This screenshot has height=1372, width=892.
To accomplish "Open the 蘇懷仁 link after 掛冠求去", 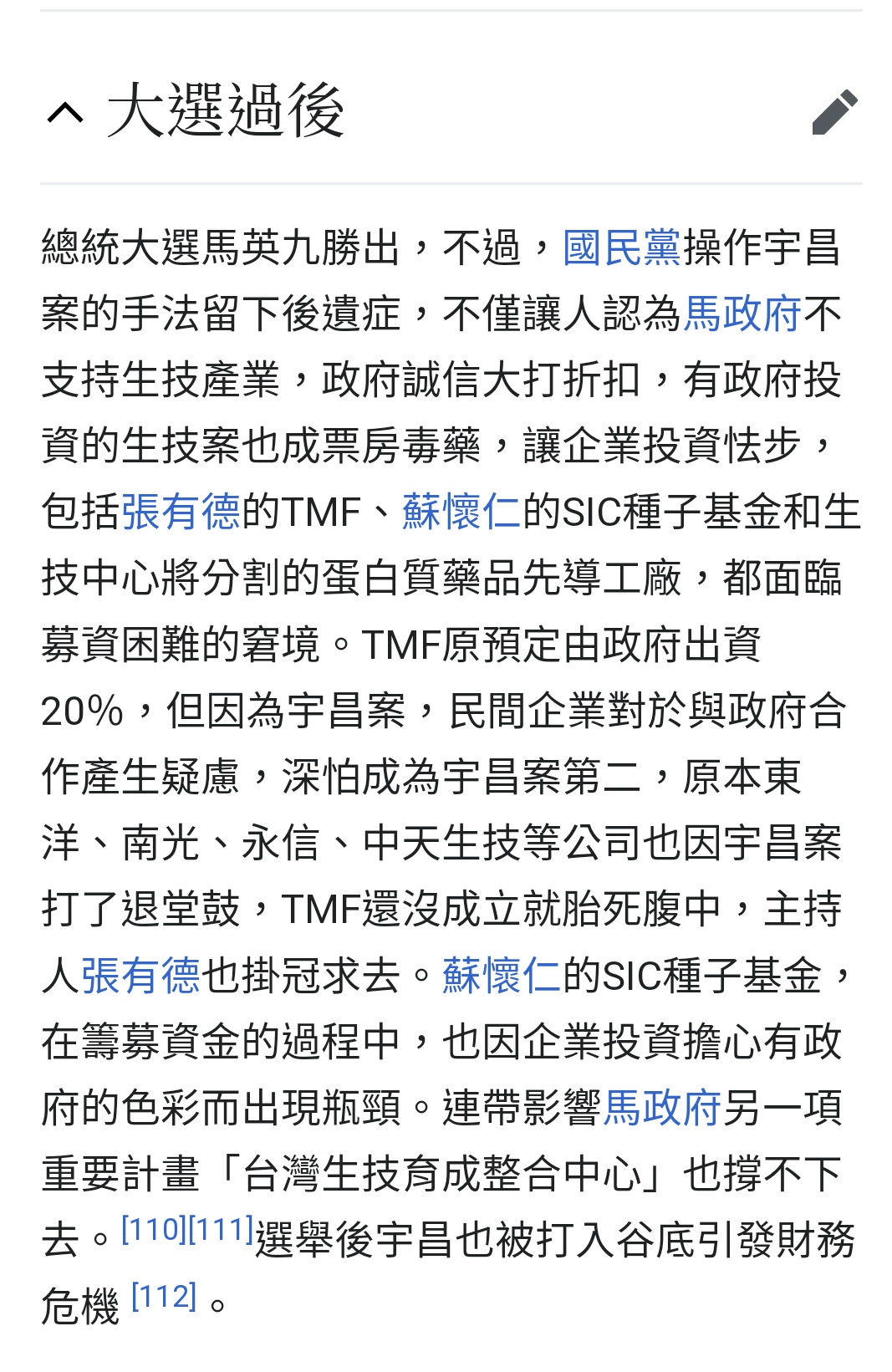I will coord(502,976).
